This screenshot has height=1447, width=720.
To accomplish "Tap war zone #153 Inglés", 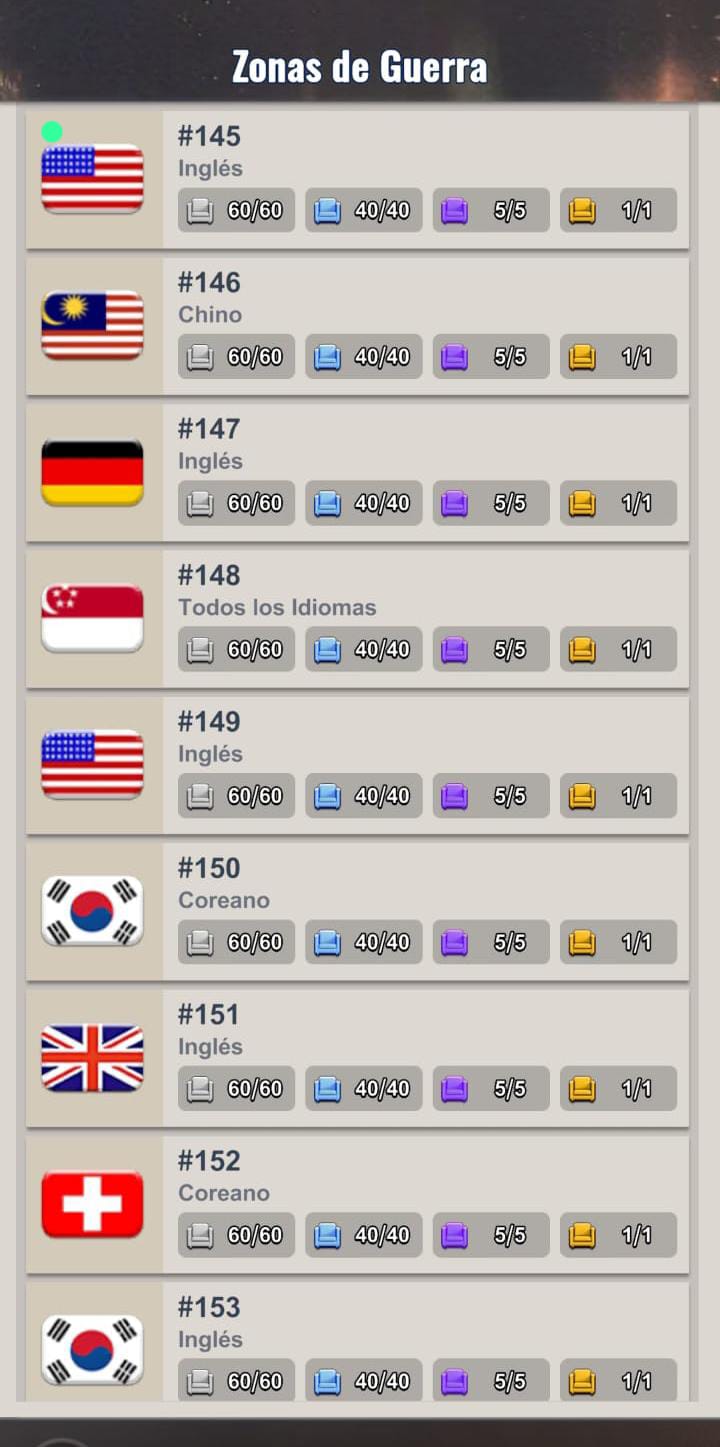I will click(357, 1345).
